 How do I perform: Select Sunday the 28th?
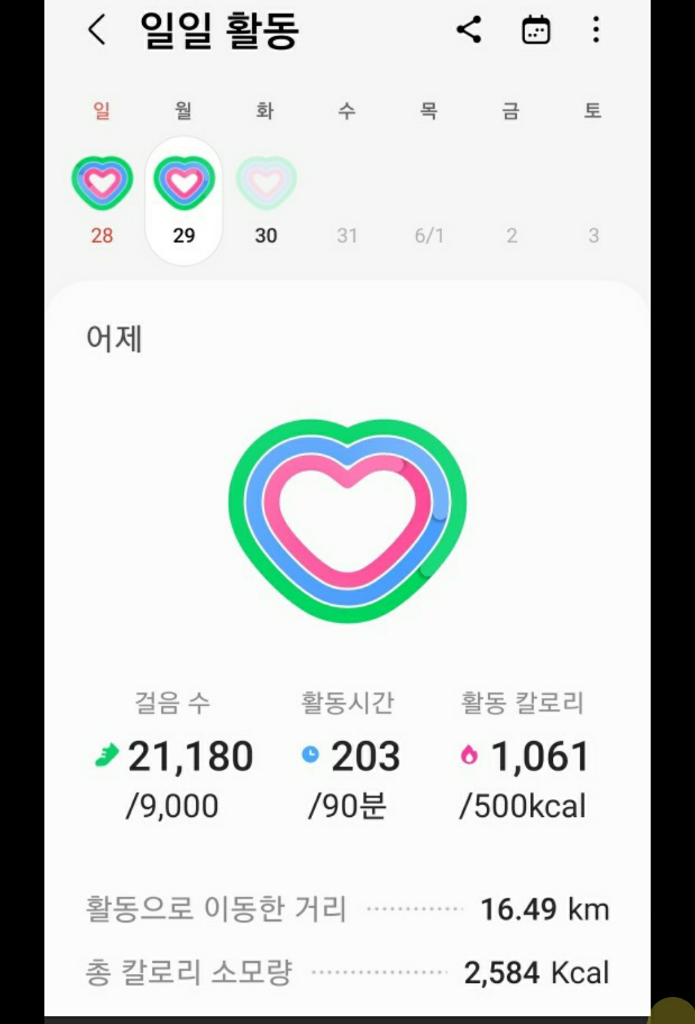click(x=102, y=199)
